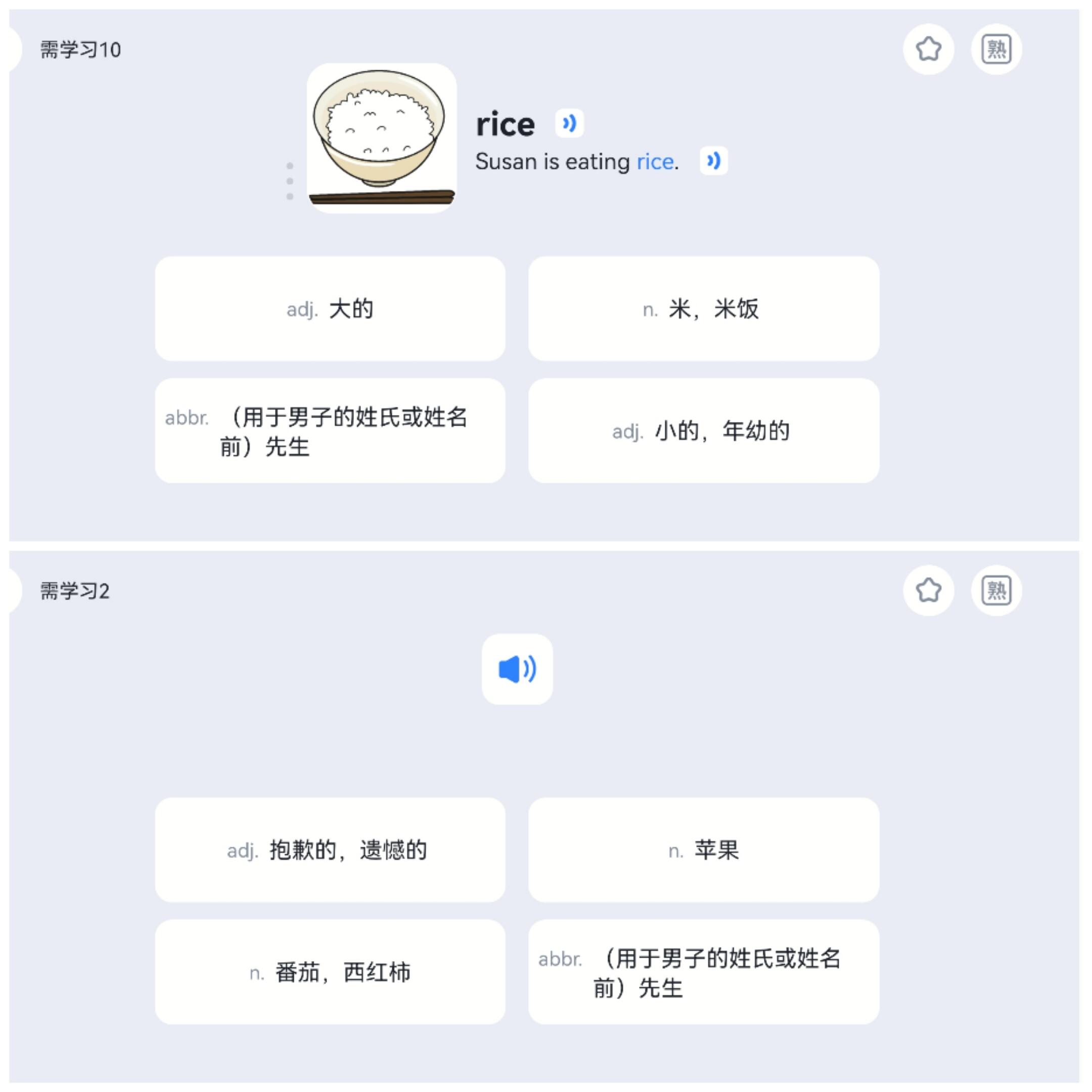The image size is (1092, 1092).
Task: Choose the 先生 answer under the rice question
Action: [x=330, y=431]
